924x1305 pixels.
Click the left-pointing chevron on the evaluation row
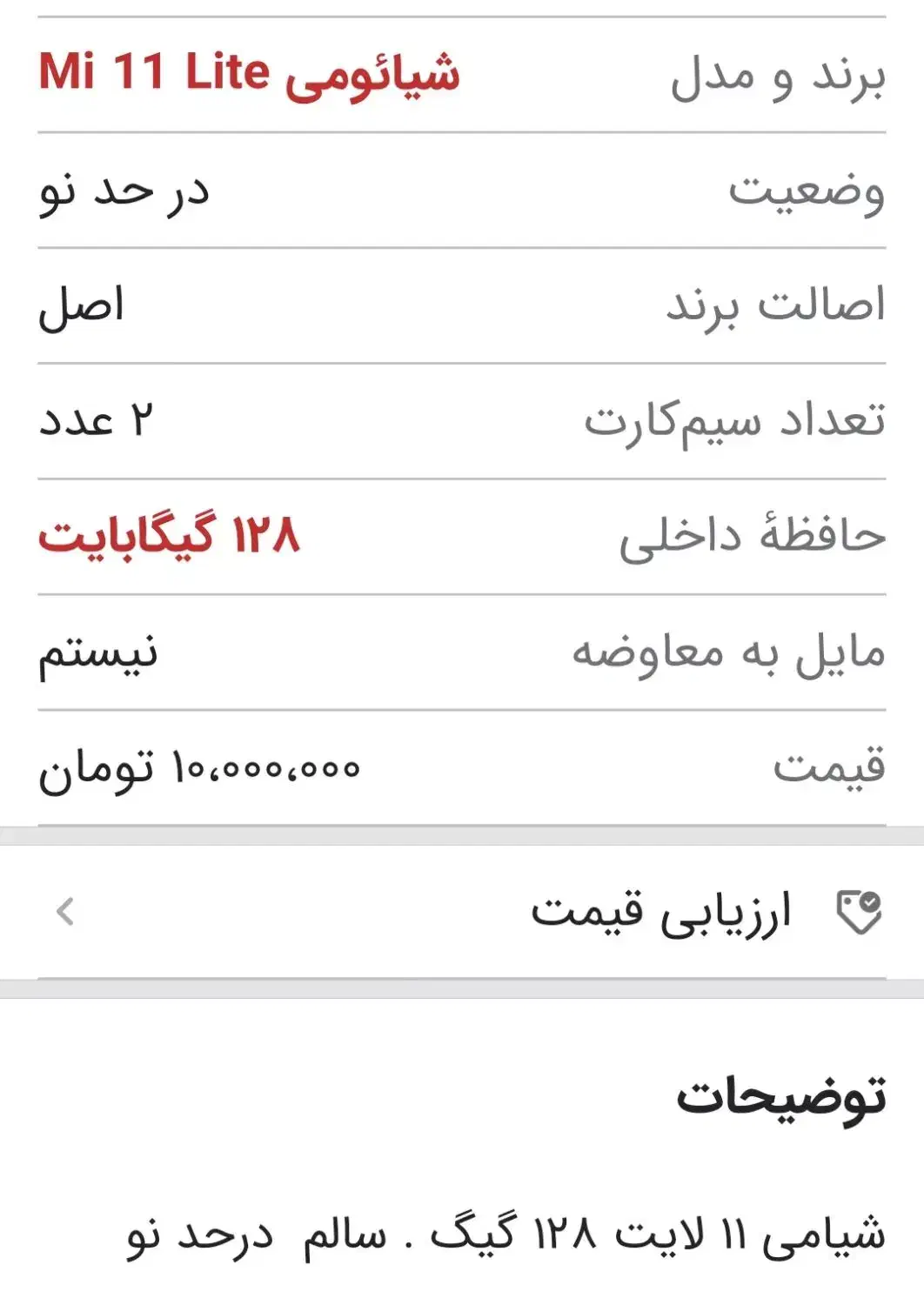click(63, 913)
